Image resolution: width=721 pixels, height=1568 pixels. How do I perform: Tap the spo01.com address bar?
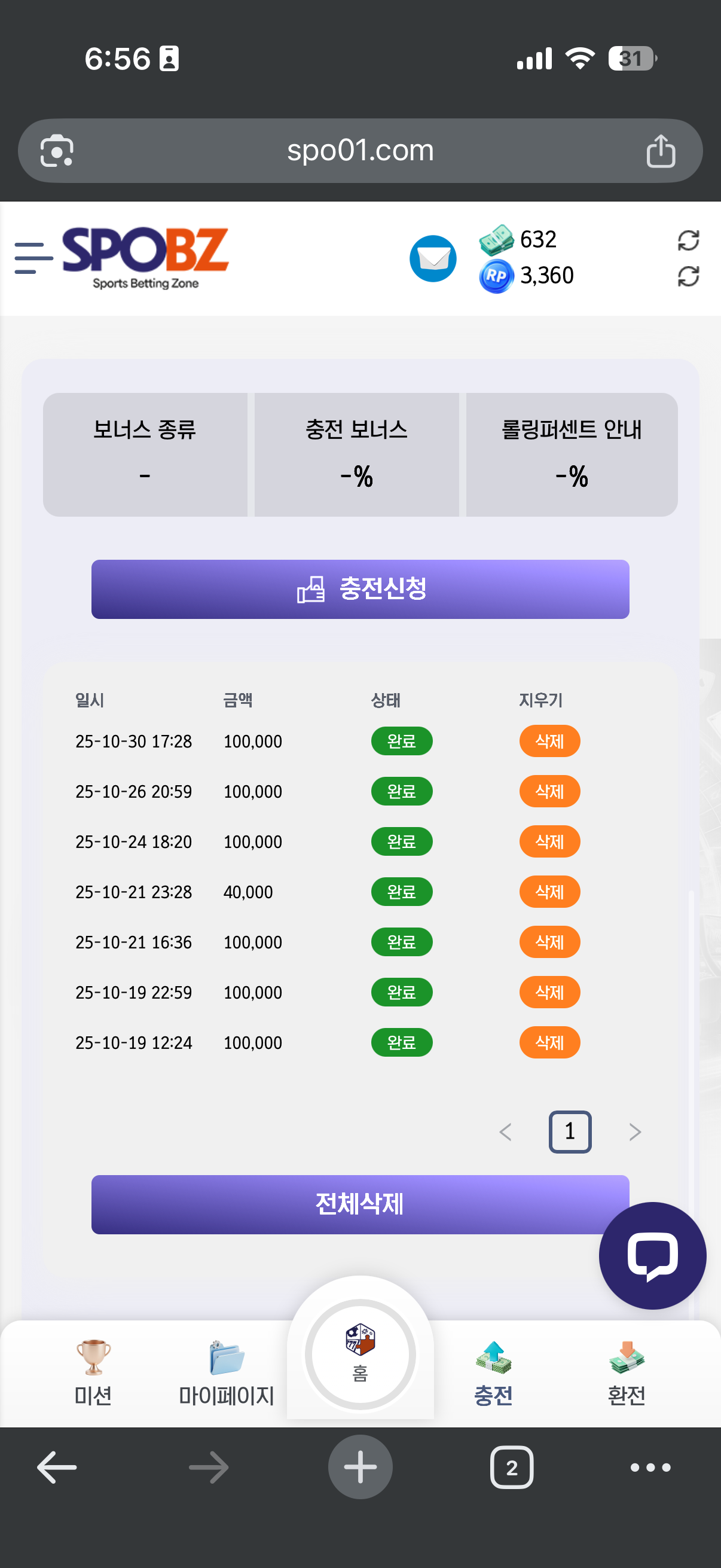[x=360, y=151]
